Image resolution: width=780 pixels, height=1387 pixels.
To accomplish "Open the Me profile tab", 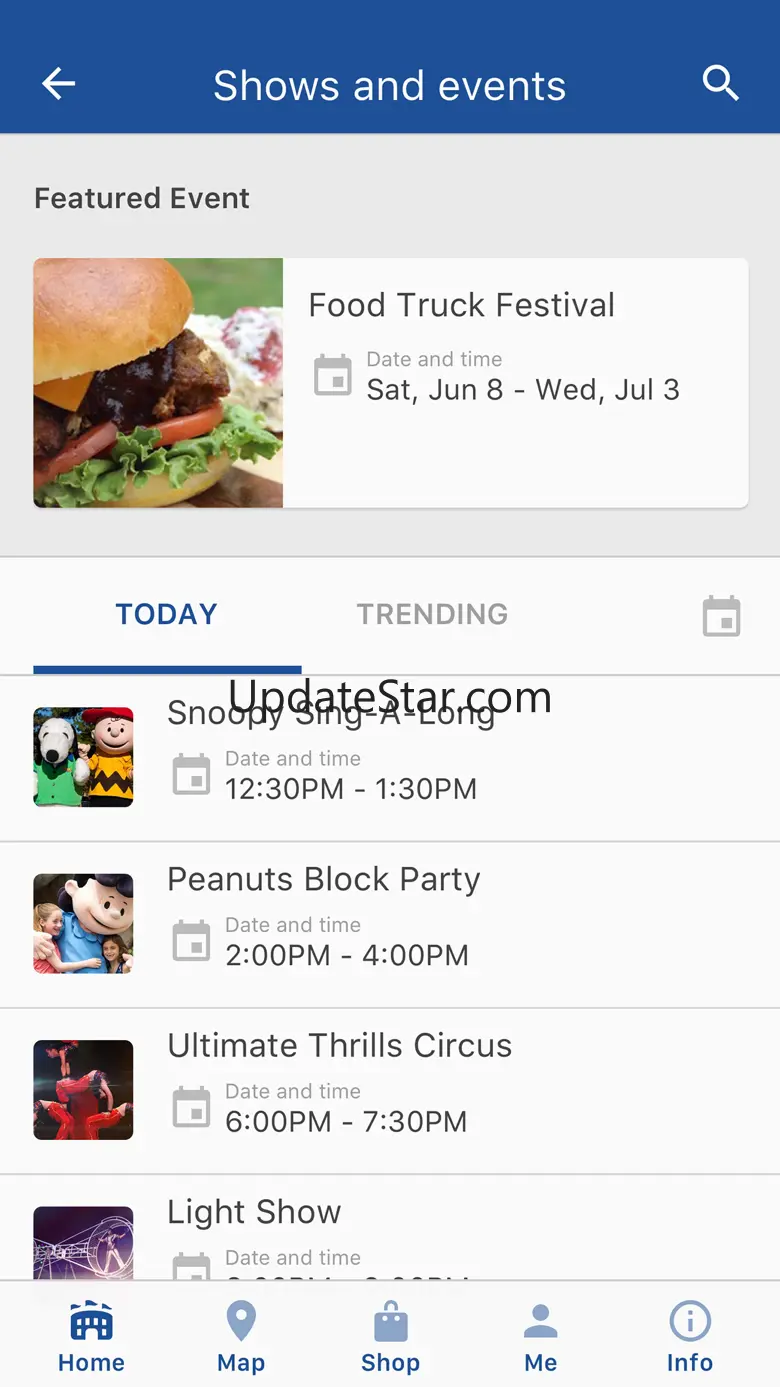I will (540, 1337).
